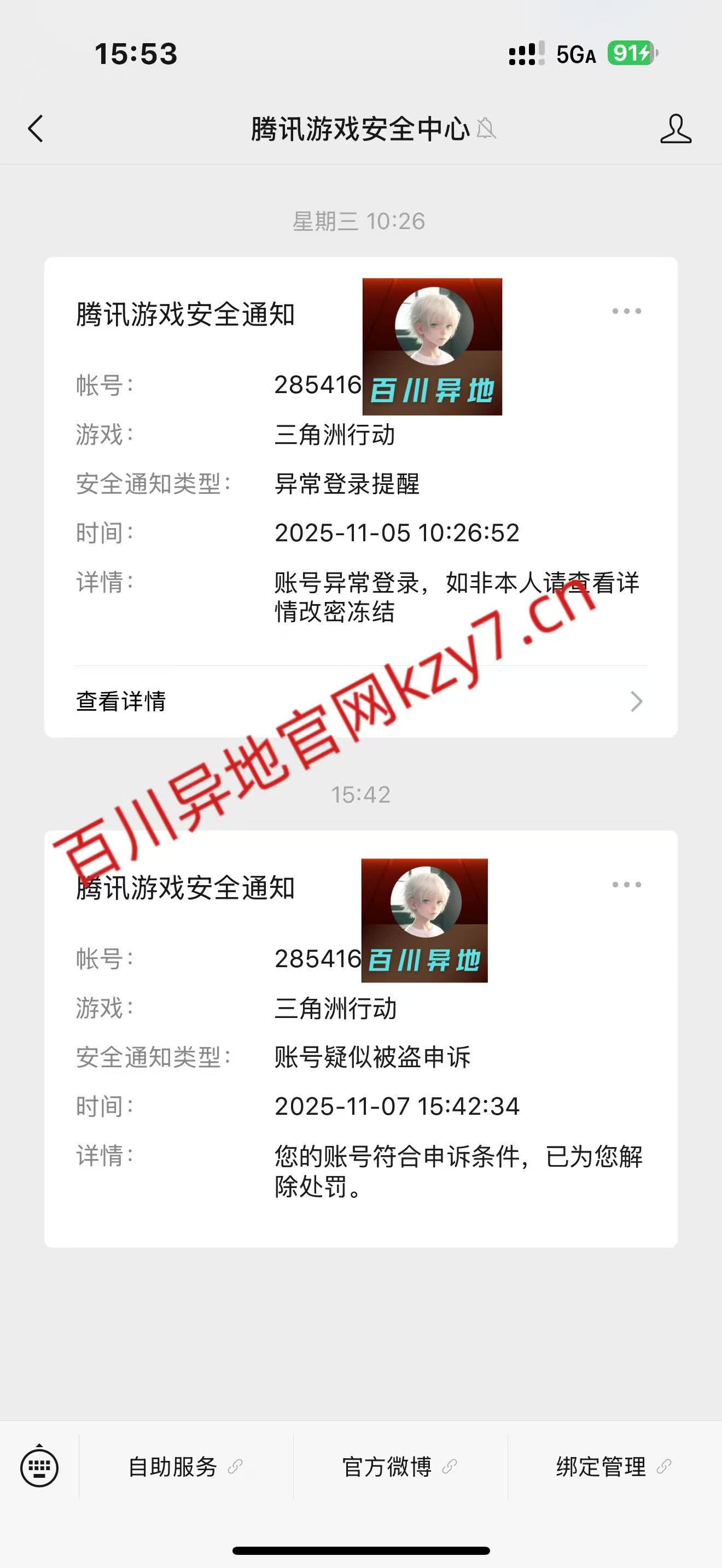The width and height of the screenshot is (722, 1568).
Task: Open overflow menu on 异常登录提醒 card
Action: (x=626, y=311)
